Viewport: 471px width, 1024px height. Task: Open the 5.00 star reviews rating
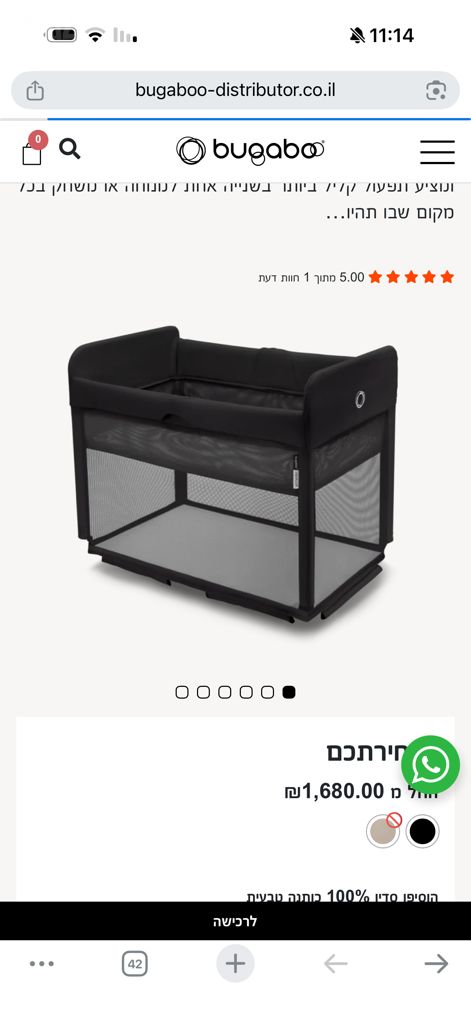[x=355, y=278]
